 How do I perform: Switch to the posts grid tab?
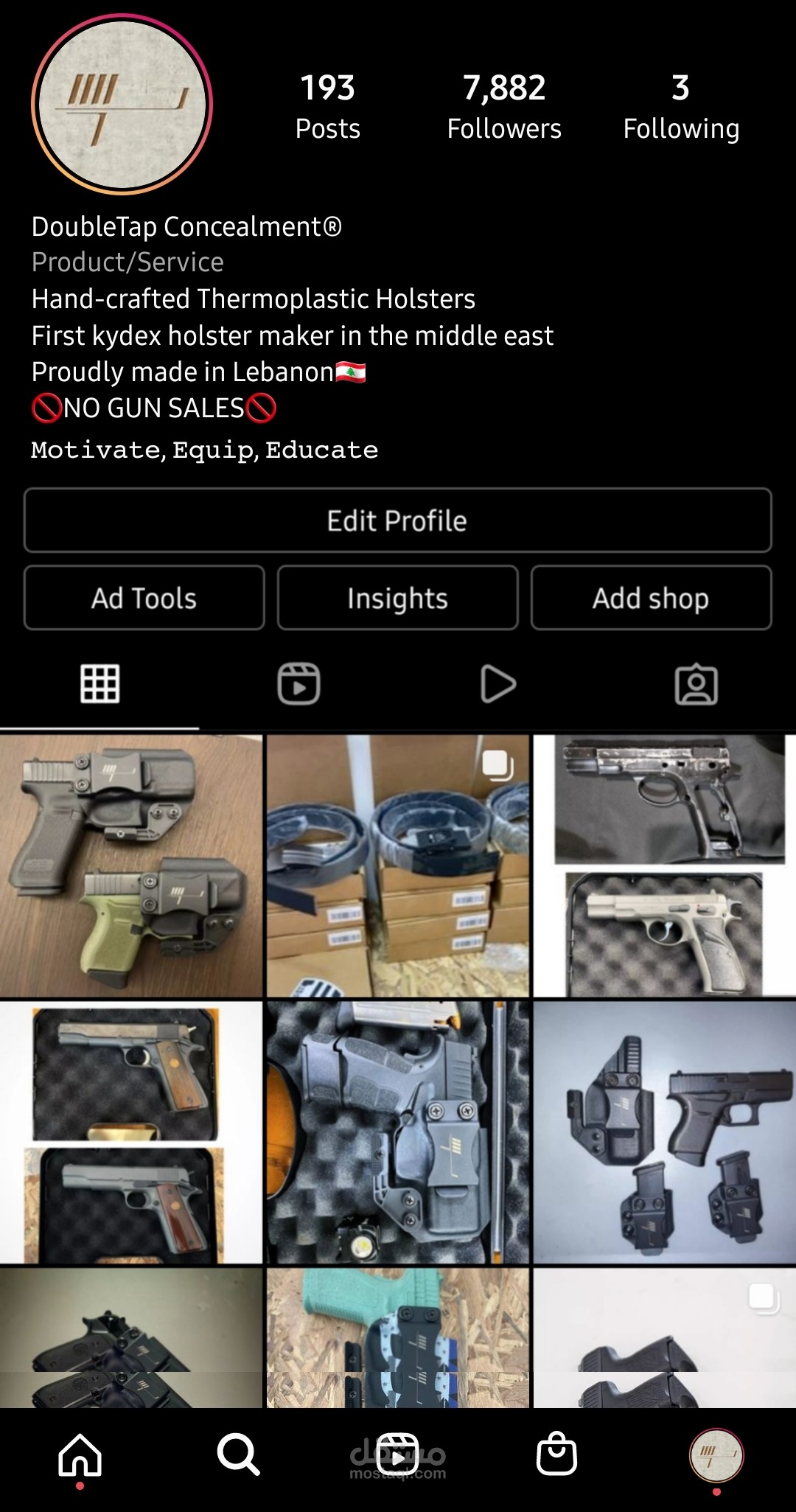coord(99,684)
